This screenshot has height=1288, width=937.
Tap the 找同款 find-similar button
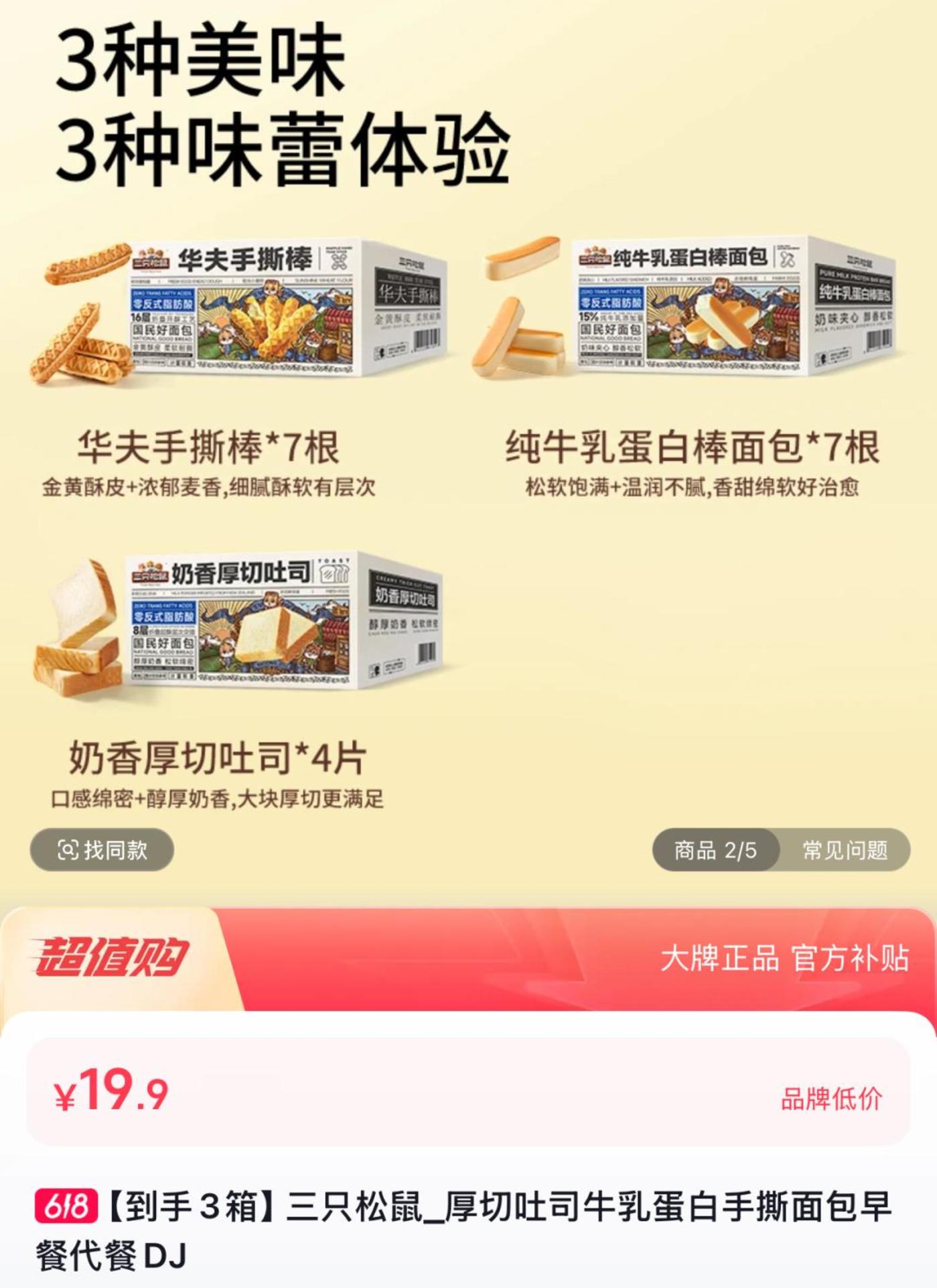102,850
